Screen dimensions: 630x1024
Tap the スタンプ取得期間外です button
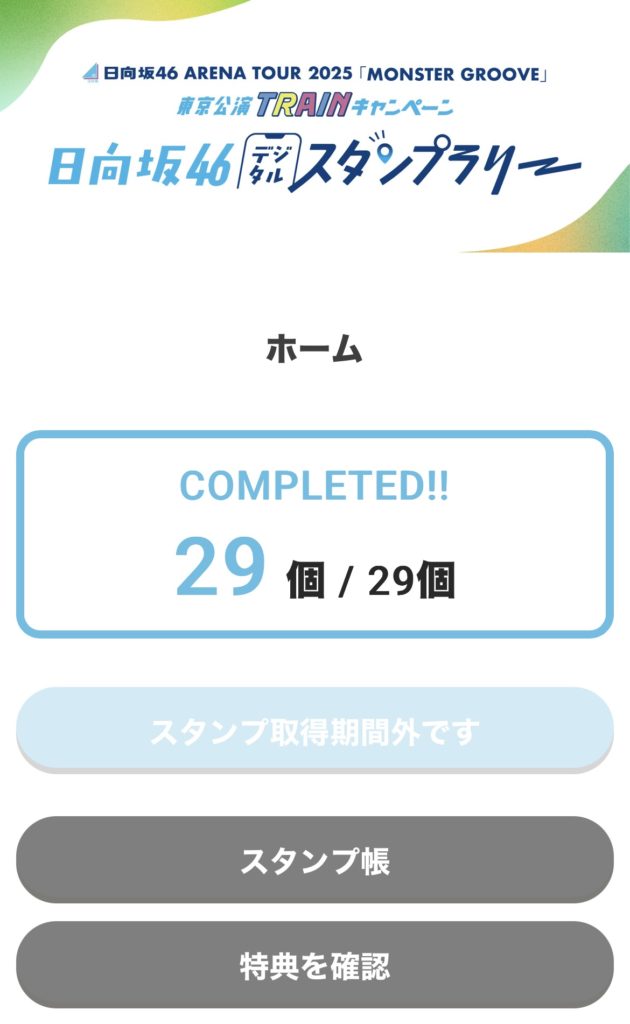click(314, 730)
